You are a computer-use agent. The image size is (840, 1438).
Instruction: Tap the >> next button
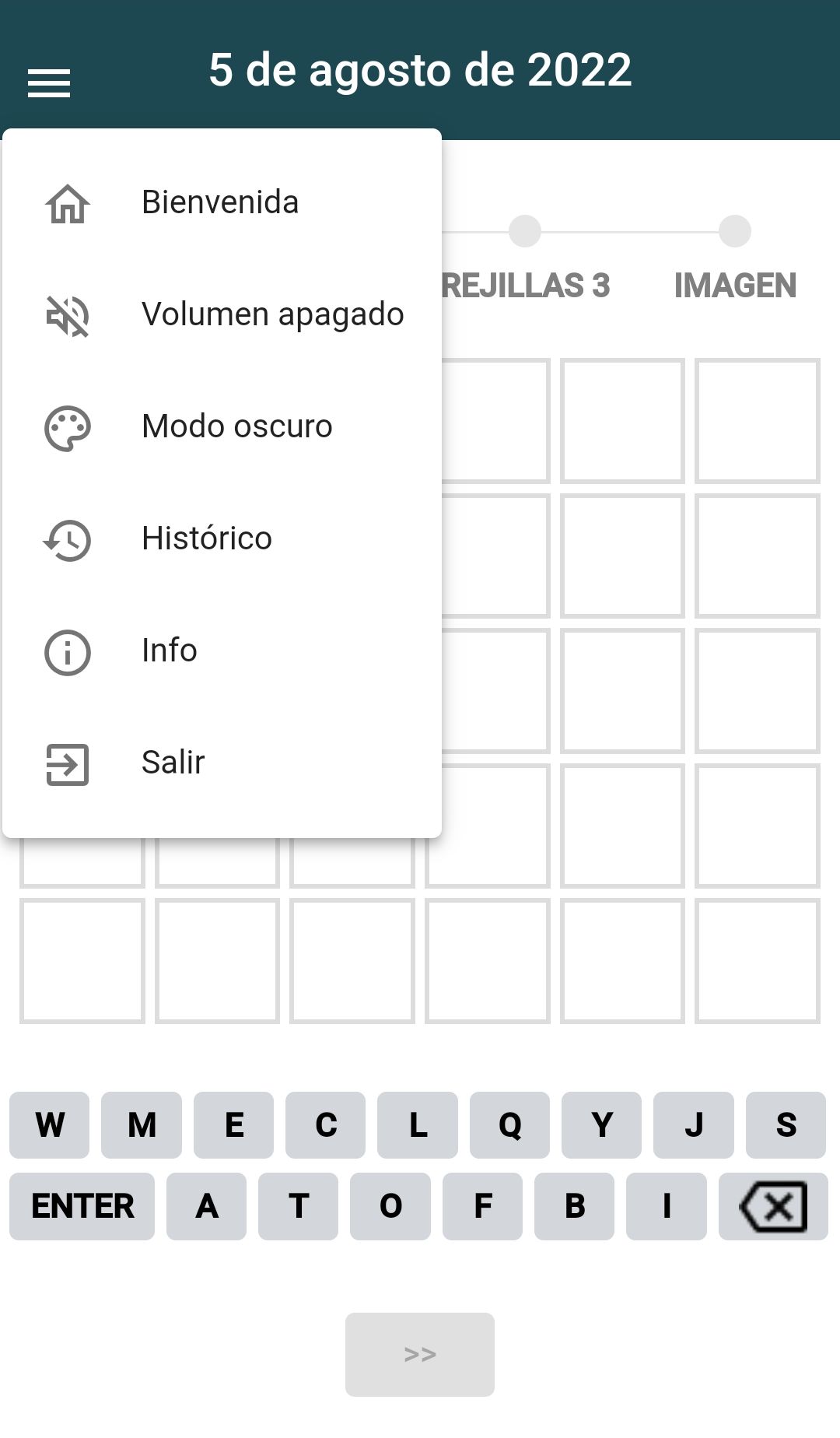[x=420, y=1355]
